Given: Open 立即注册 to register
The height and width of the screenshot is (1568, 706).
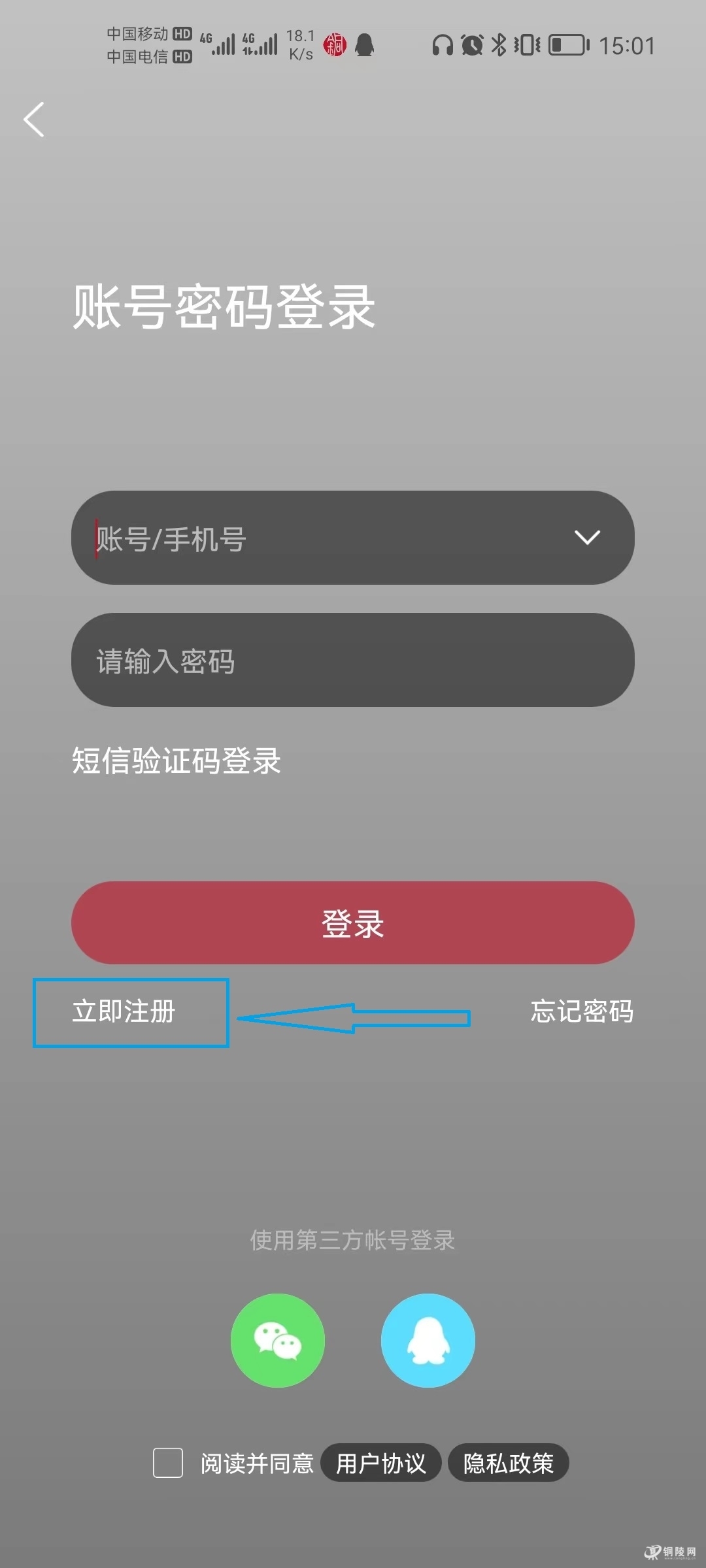Looking at the screenshot, I should pyautogui.click(x=124, y=1011).
